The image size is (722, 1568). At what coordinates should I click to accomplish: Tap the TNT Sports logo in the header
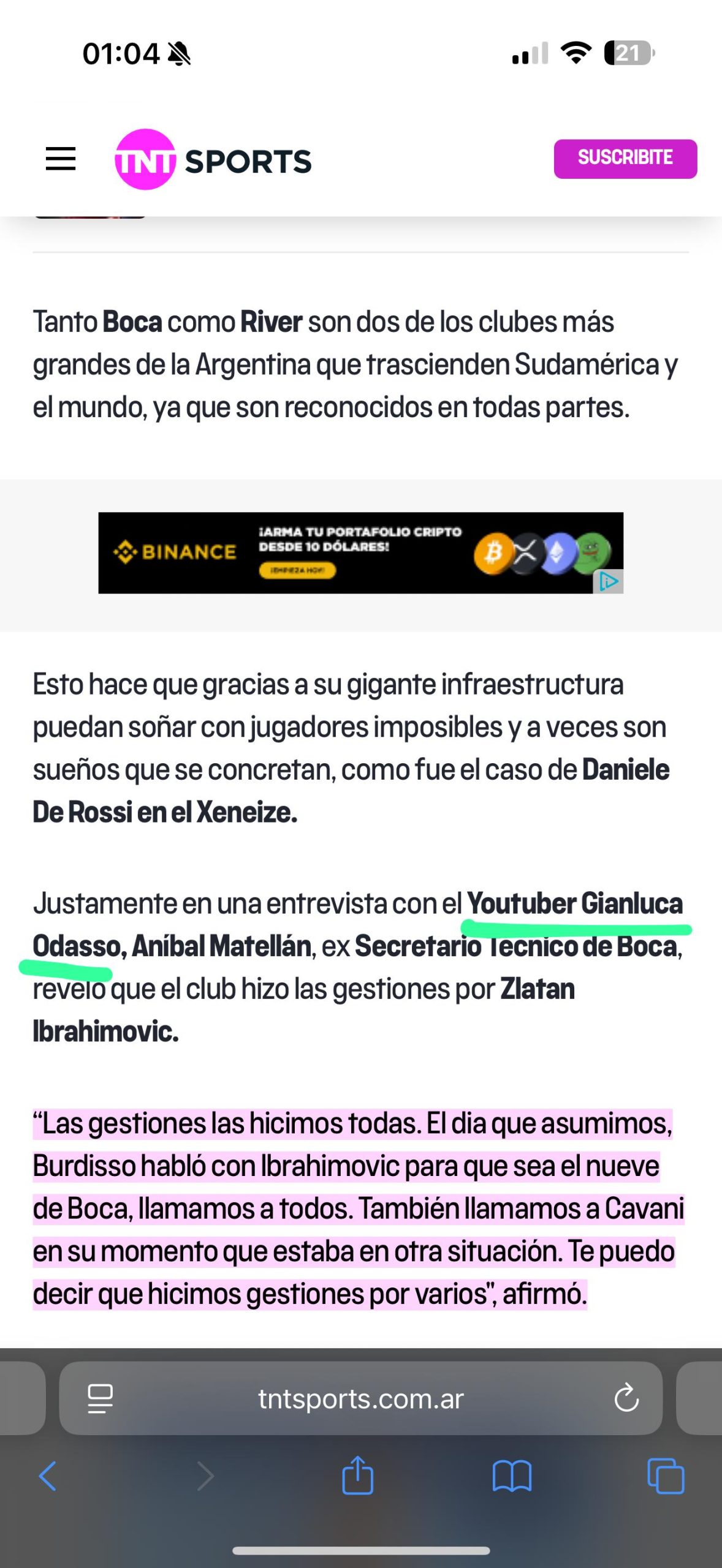pyautogui.click(x=213, y=160)
